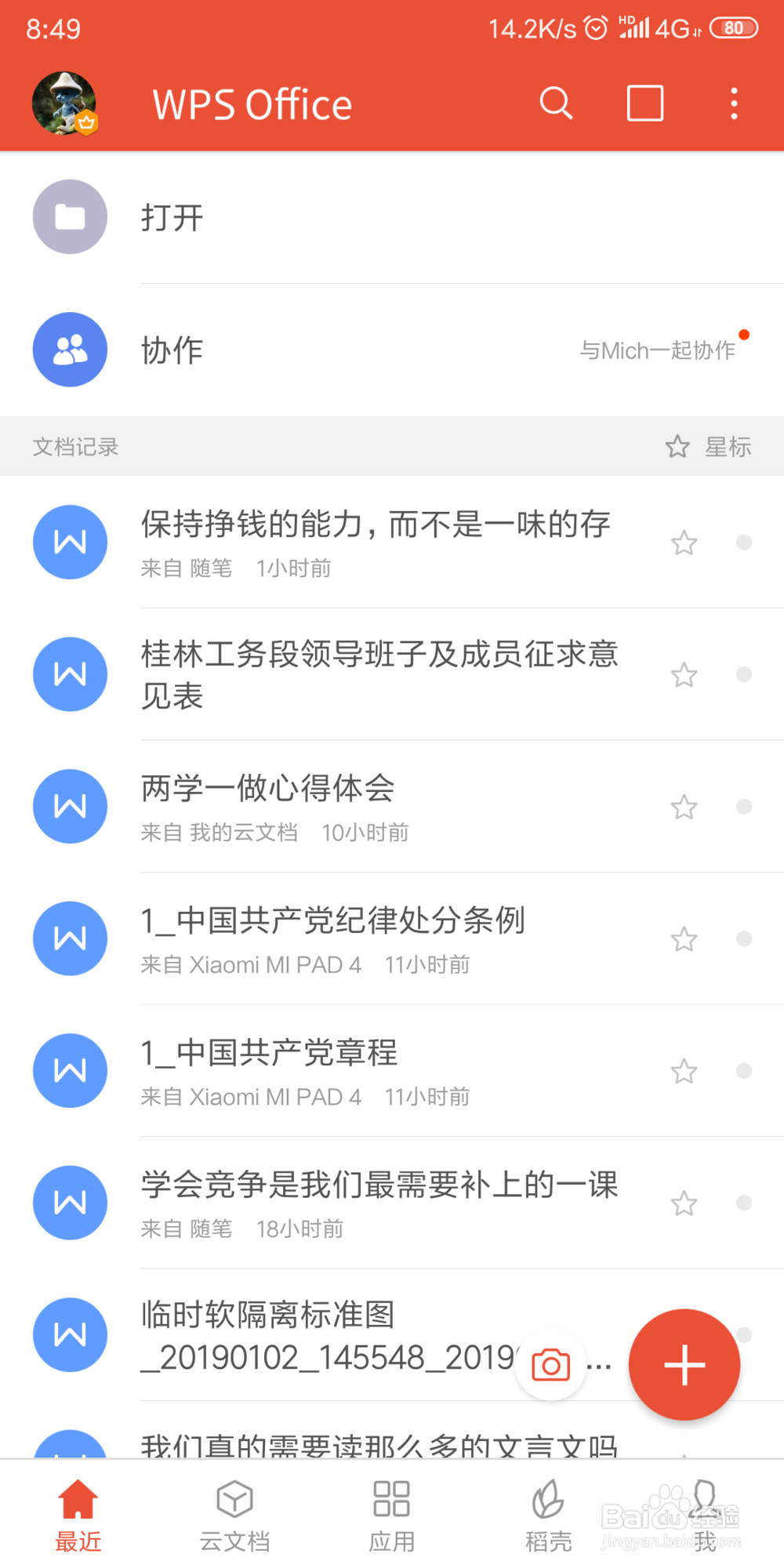Viewport: 784px width, 1568px height.
Task: Star the document 两学一做心得体会
Action: [684, 807]
